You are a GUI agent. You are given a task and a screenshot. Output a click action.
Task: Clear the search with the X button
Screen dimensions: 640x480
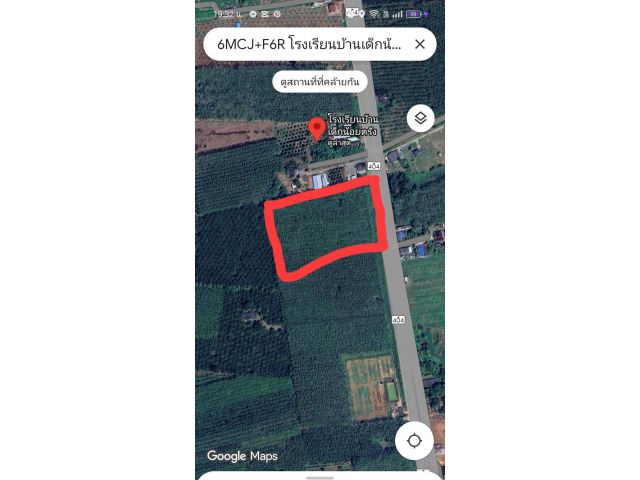[x=420, y=44]
